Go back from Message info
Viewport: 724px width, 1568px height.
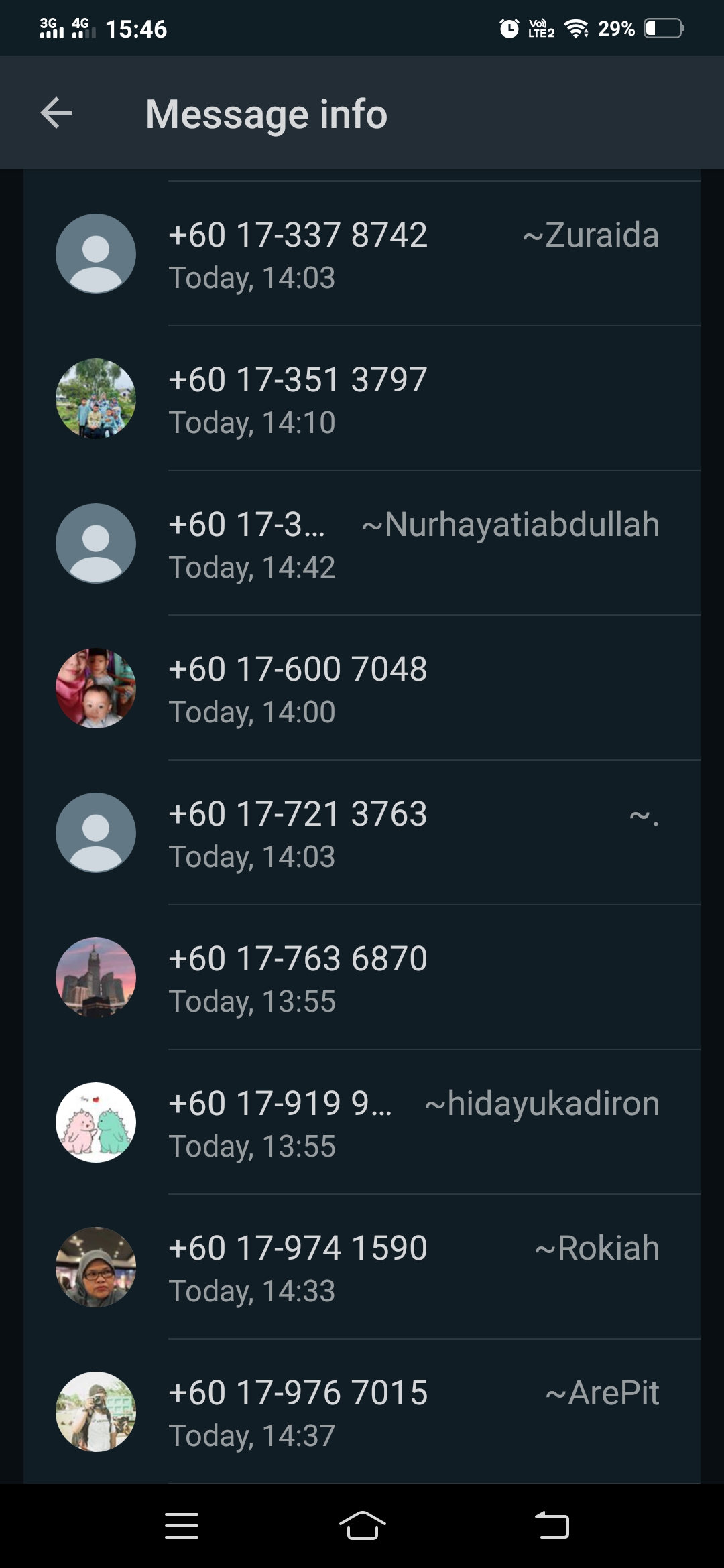(x=56, y=113)
